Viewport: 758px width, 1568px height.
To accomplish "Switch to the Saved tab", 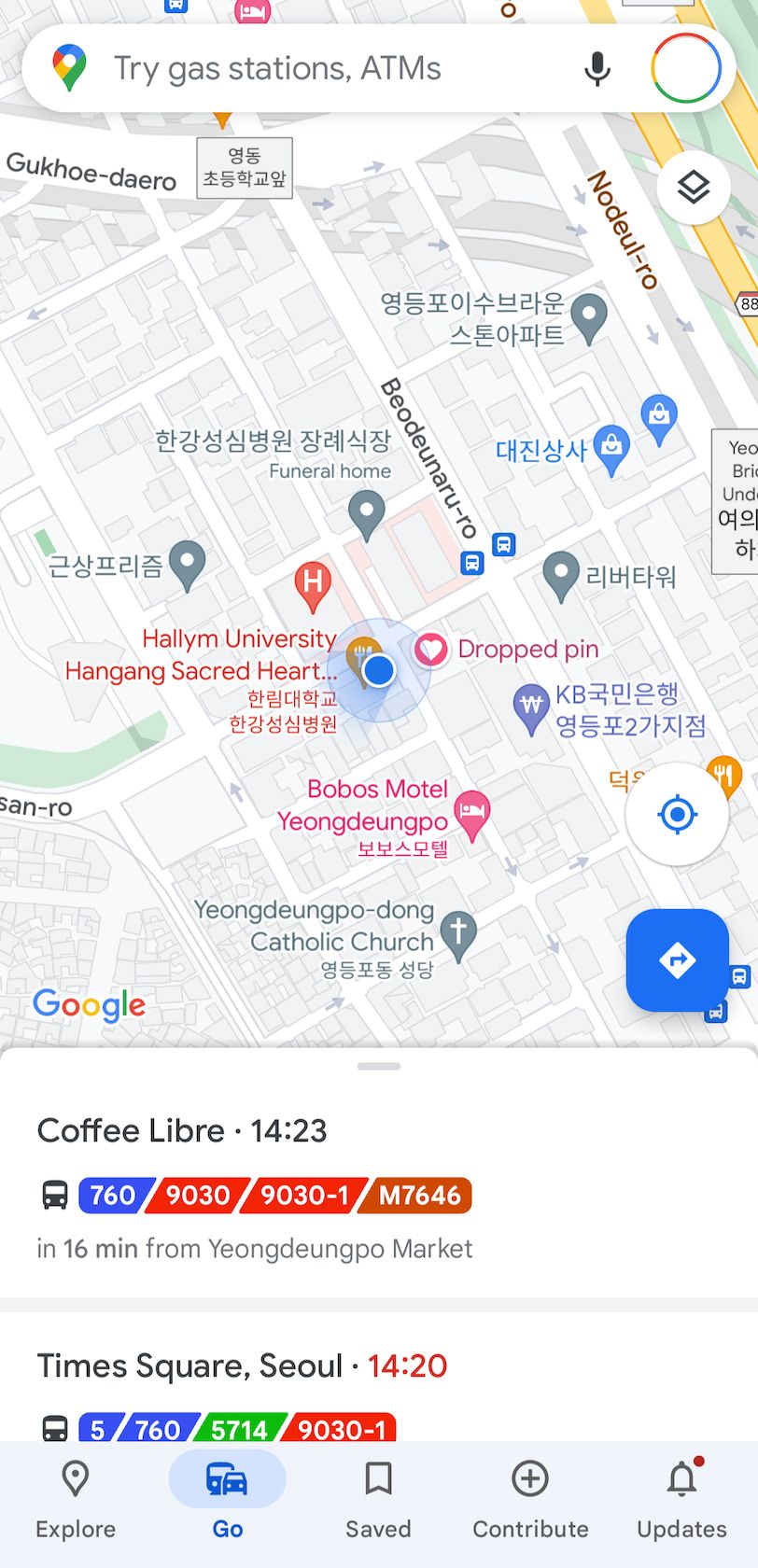I will 378,1499.
